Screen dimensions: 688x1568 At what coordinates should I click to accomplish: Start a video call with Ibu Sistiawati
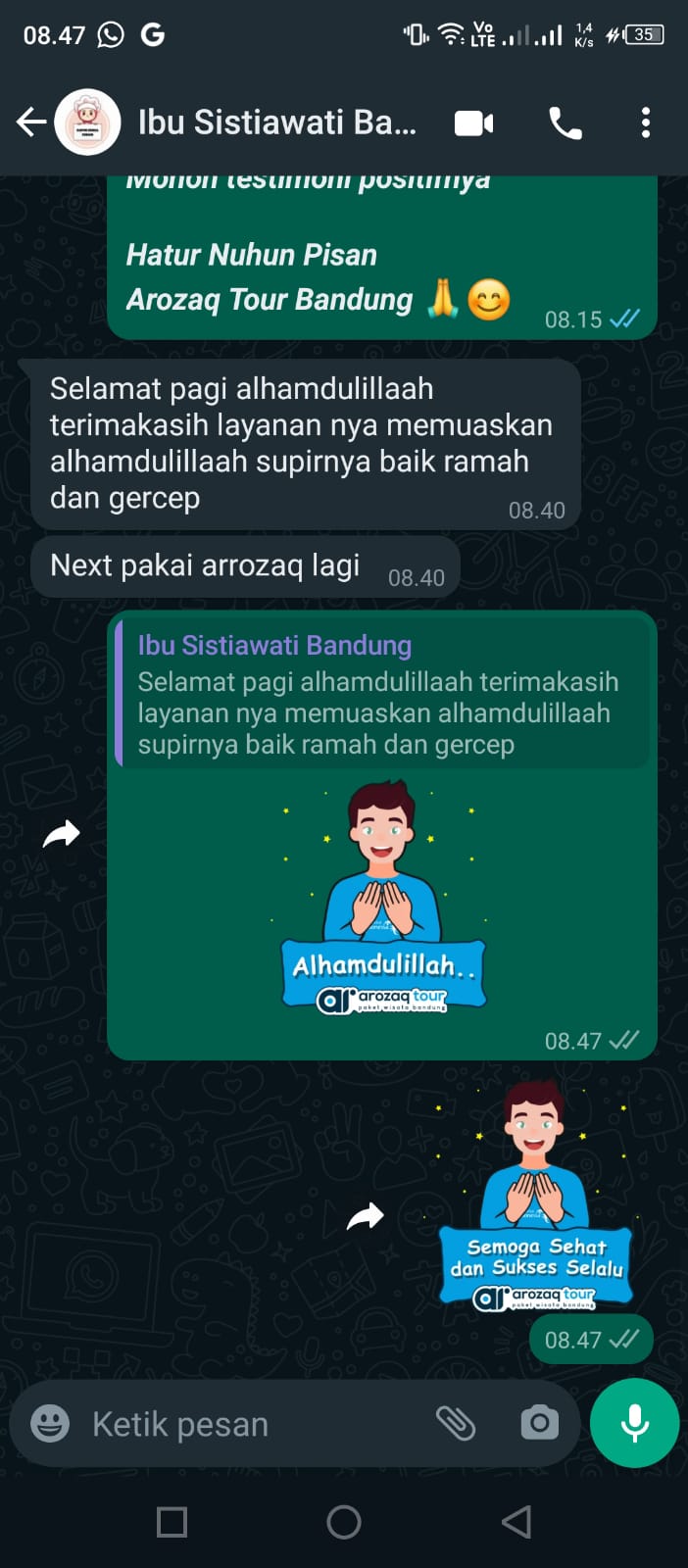pos(473,123)
